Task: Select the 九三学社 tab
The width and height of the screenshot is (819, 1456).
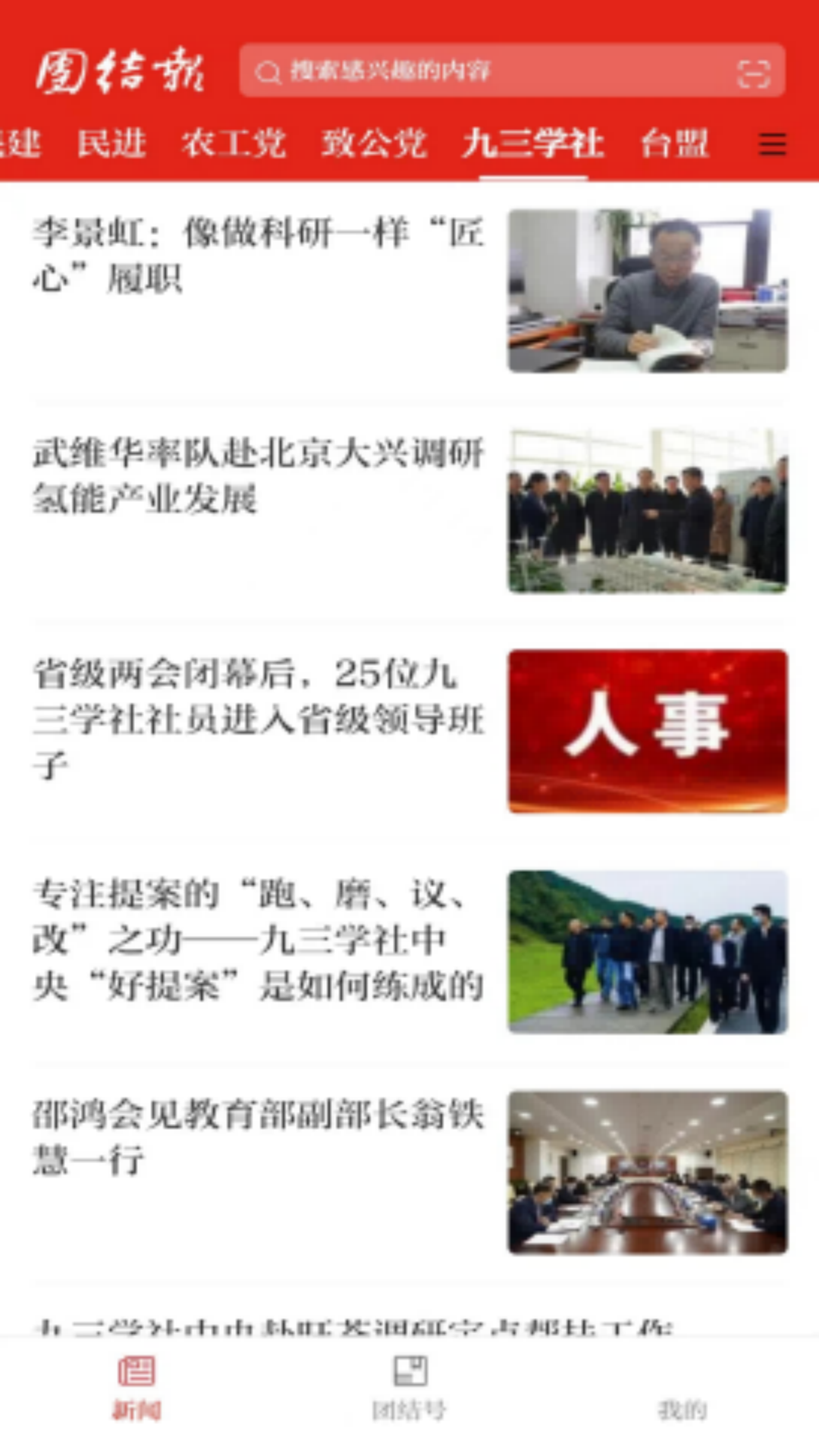Action: pyautogui.click(x=533, y=144)
